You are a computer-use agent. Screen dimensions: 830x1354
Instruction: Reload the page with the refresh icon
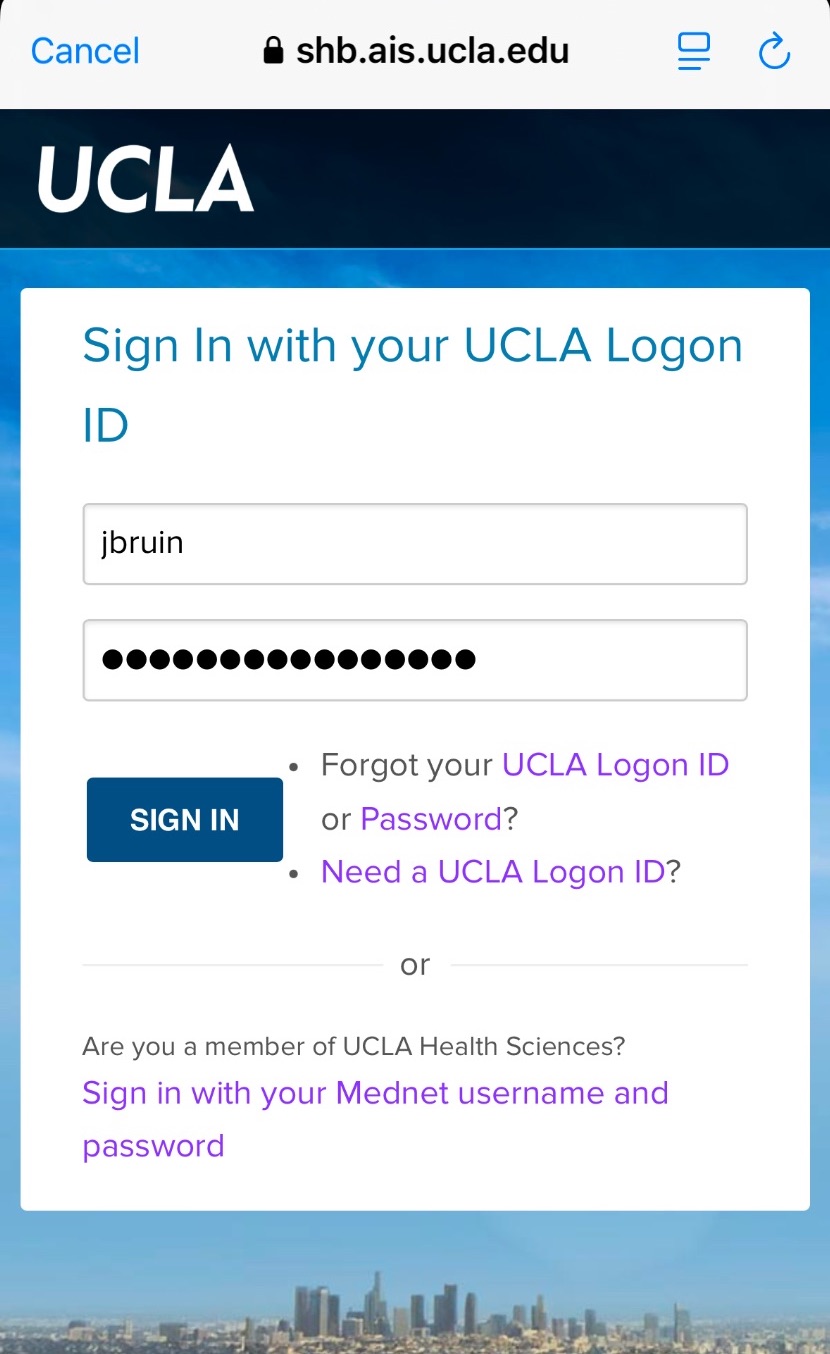[775, 52]
